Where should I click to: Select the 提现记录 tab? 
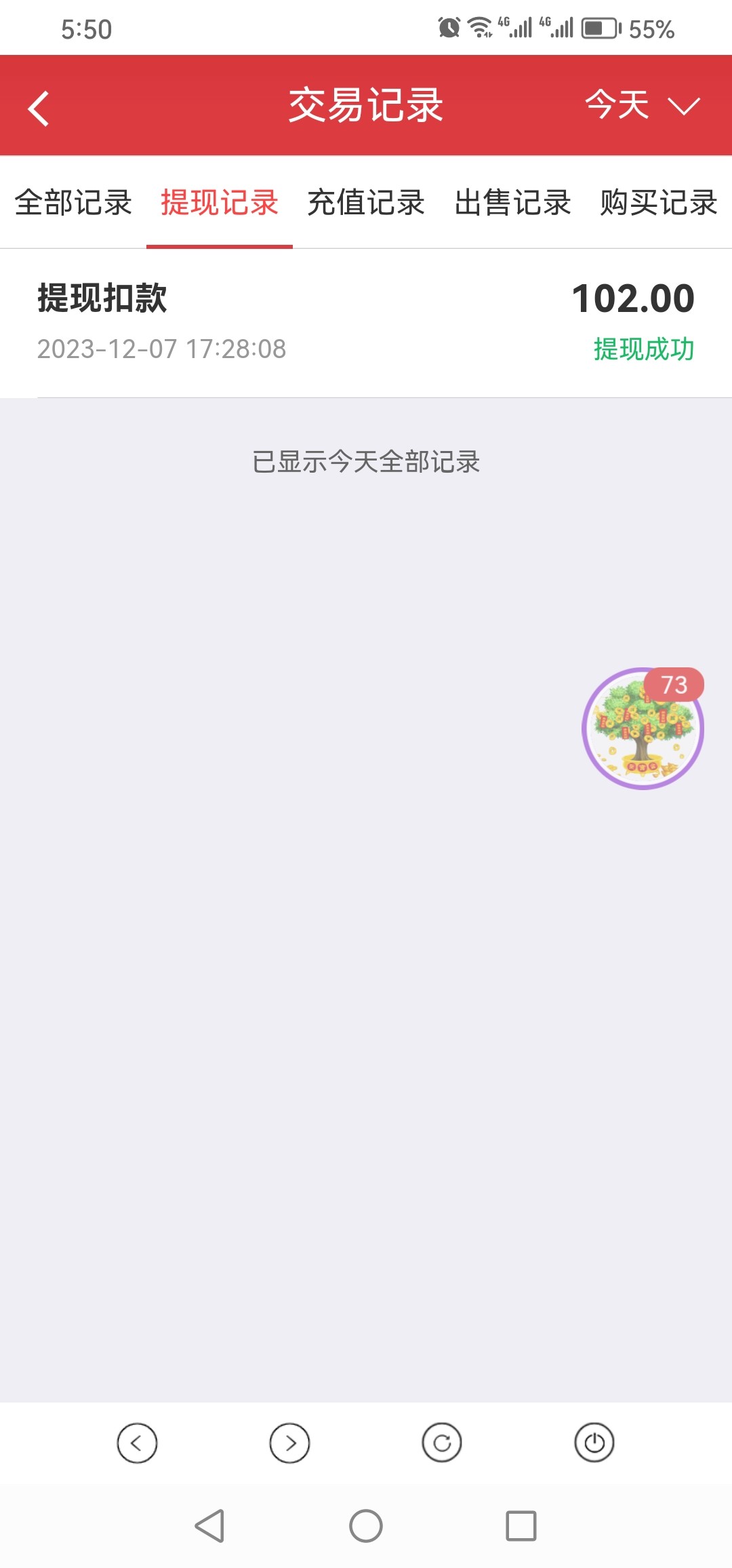[220, 203]
